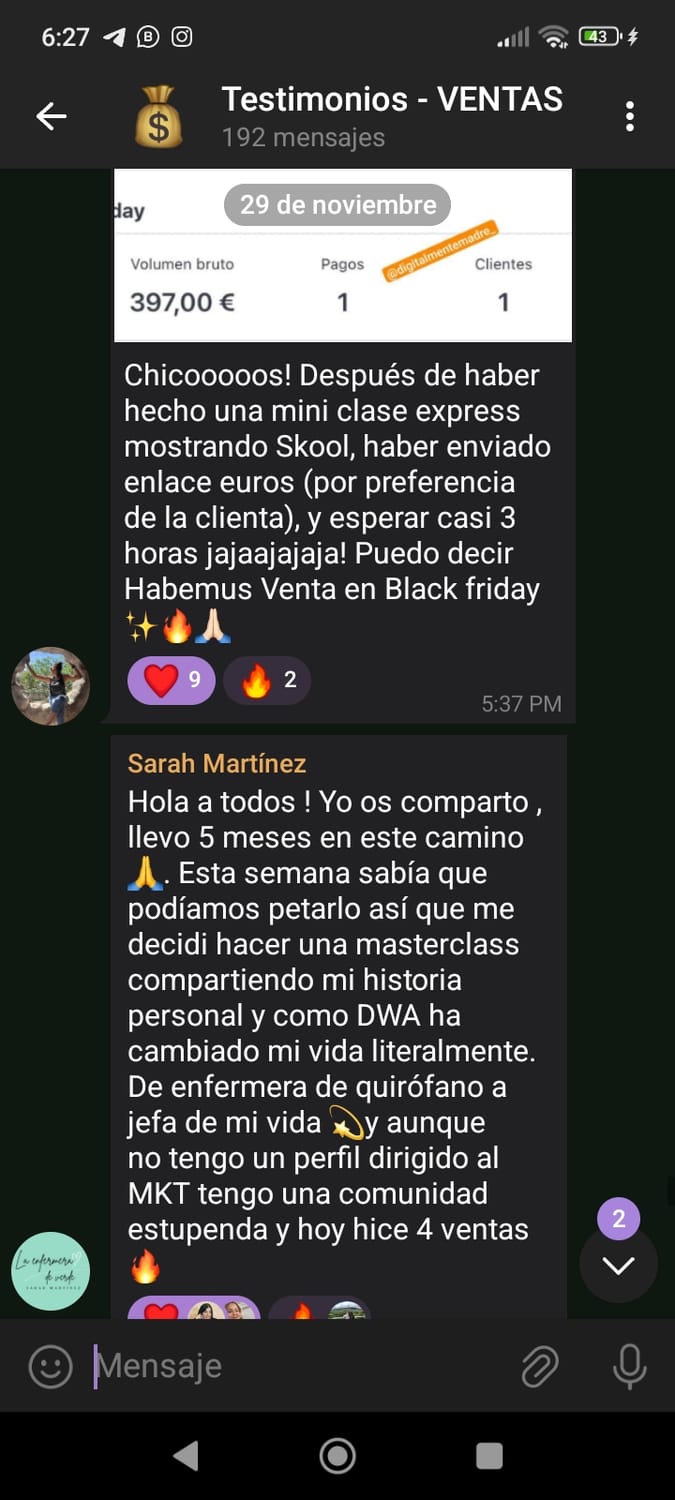Tap the fire reaction with count 2
Viewport: 675px width, 1500px height.
pyautogui.click(x=267, y=680)
